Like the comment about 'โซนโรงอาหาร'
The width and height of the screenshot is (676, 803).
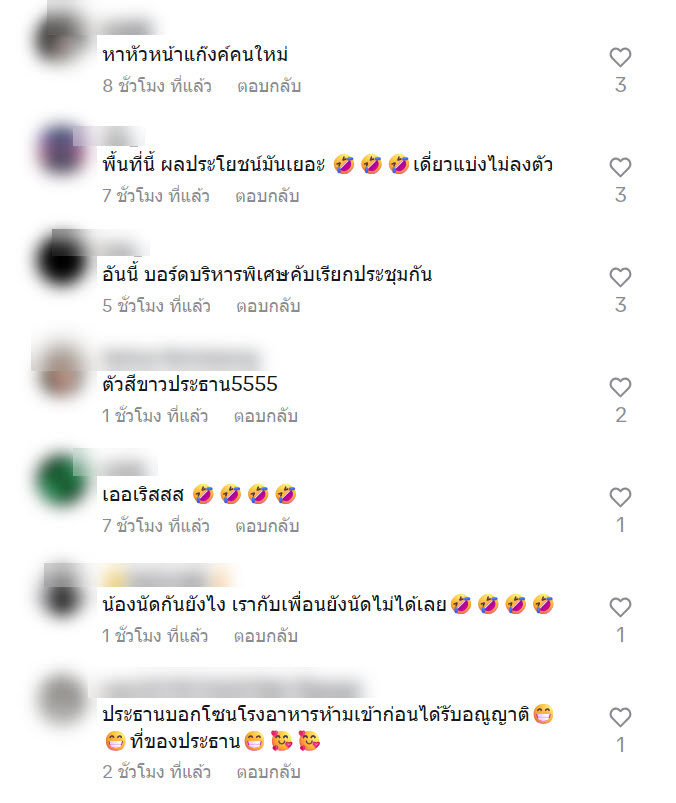click(620, 717)
